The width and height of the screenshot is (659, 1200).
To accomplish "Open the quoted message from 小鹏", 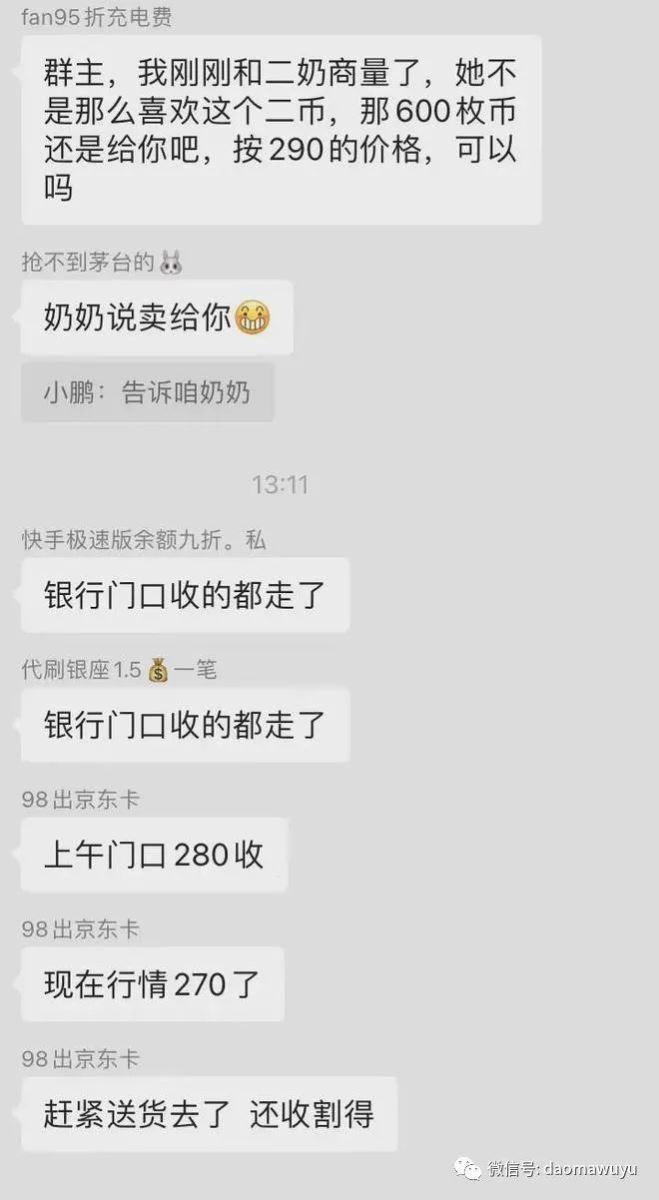I will (147, 392).
